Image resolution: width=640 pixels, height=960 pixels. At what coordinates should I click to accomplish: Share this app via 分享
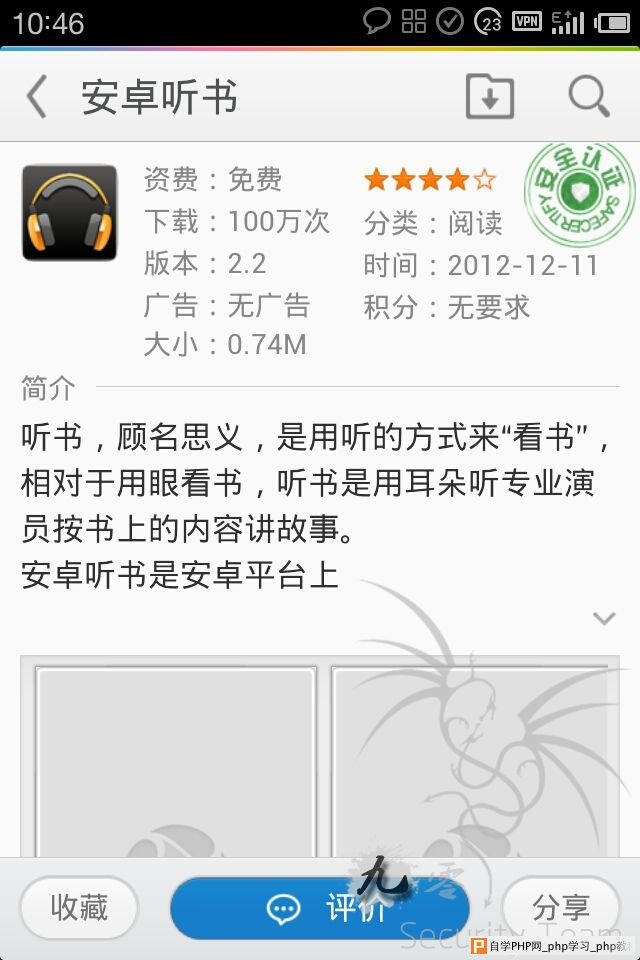click(561, 908)
